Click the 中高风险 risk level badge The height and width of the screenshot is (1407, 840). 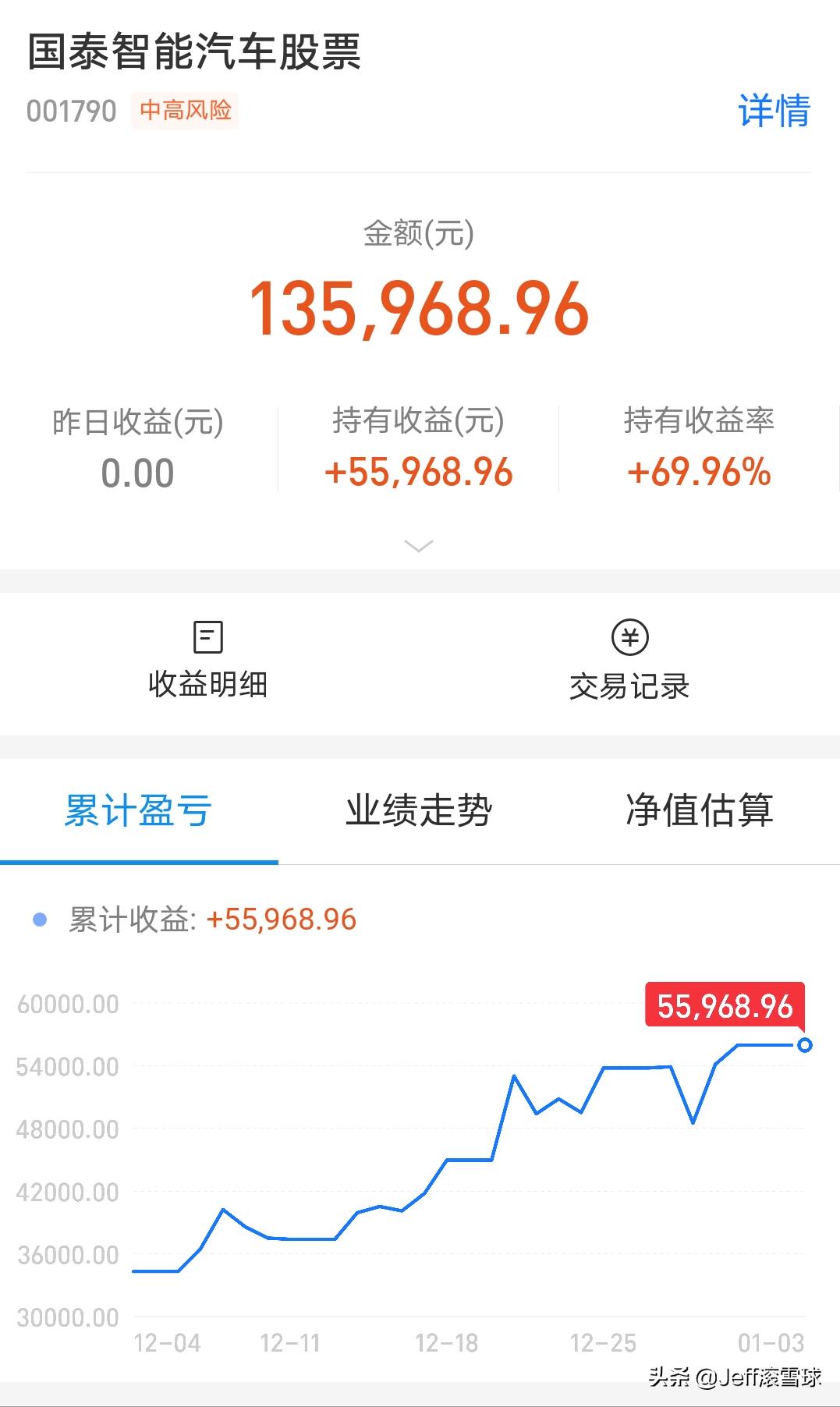pyautogui.click(x=187, y=111)
